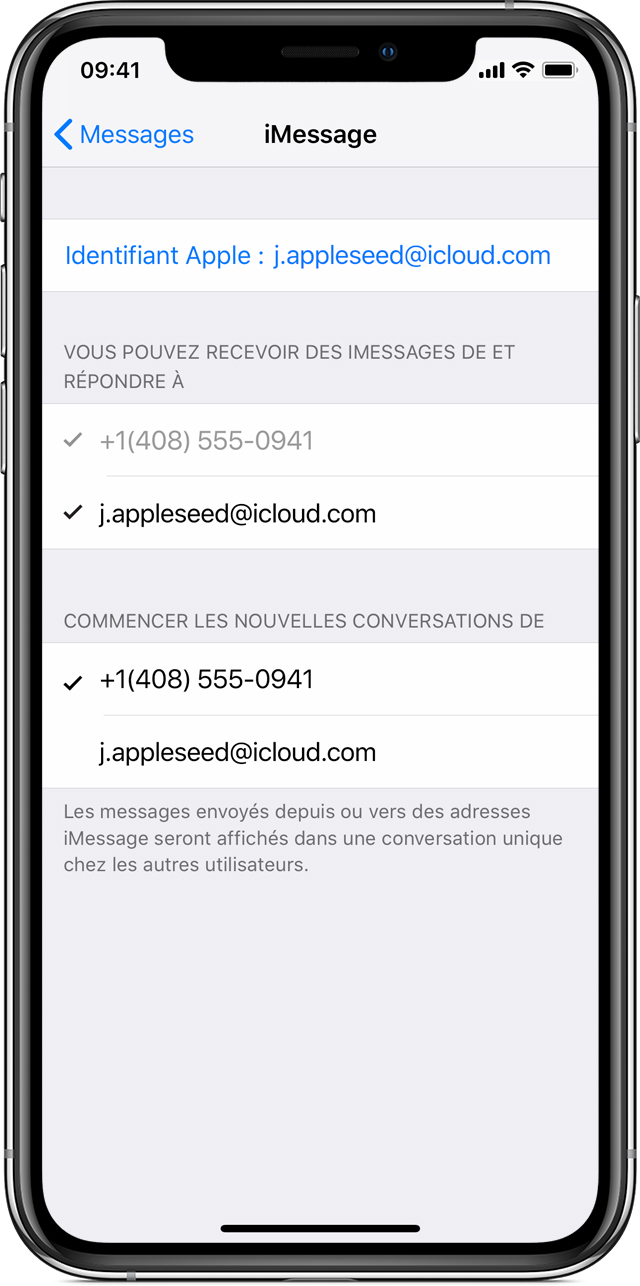Toggle receiving iMessages at +1(408) 555-0941
640x1286 pixels.
pyautogui.click(x=320, y=440)
